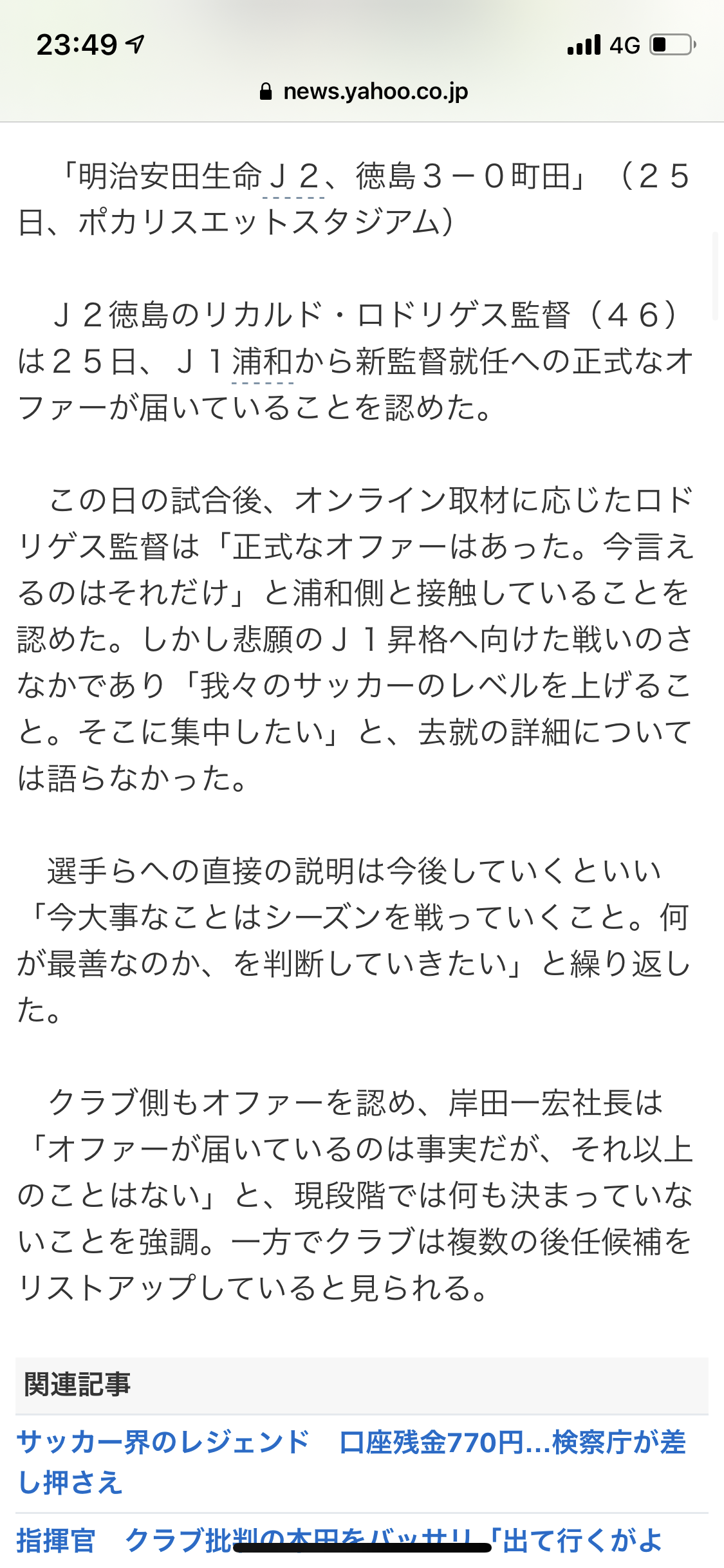Open the underlined J2 keyword link
Viewport: 724px width, 1568px height.
point(293,178)
